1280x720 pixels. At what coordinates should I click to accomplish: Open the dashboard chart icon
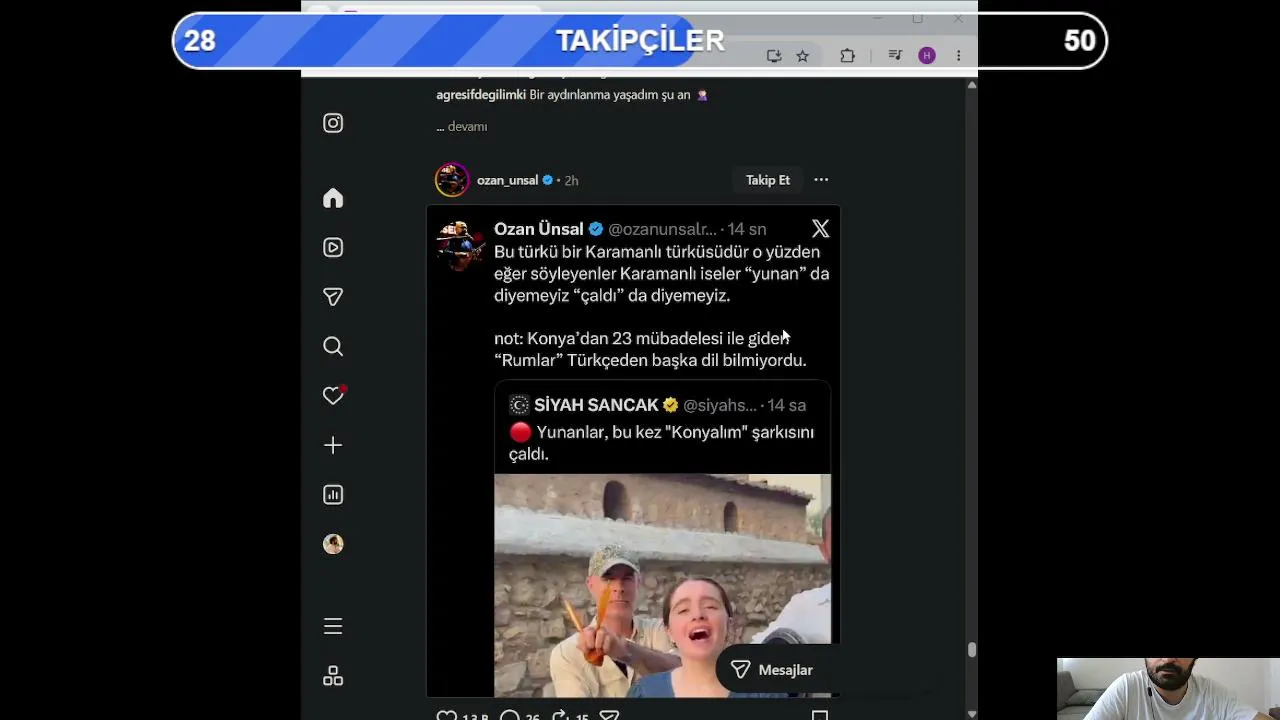pyautogui.click(x=333, y=494)
